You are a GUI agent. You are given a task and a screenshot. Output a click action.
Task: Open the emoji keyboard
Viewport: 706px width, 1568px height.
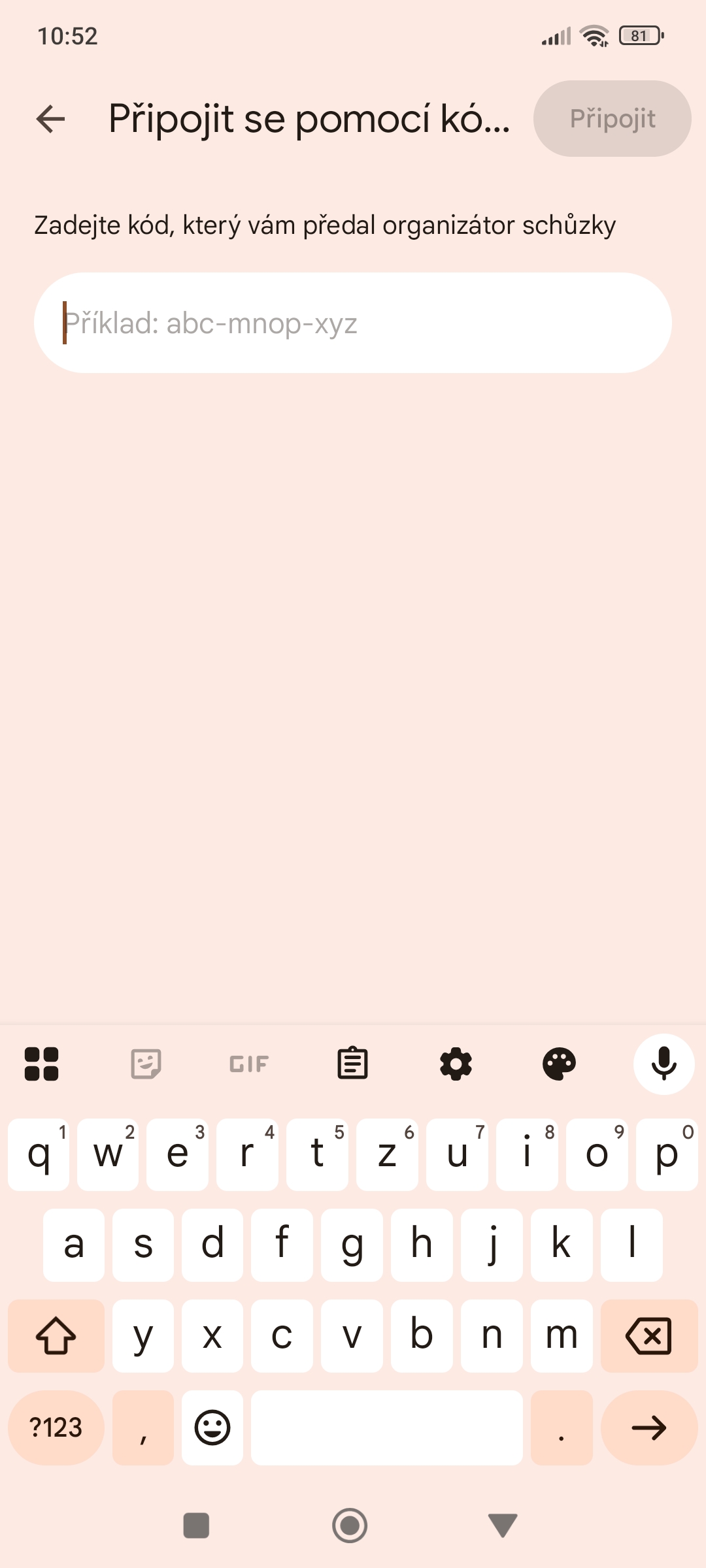click(212, 1428)
